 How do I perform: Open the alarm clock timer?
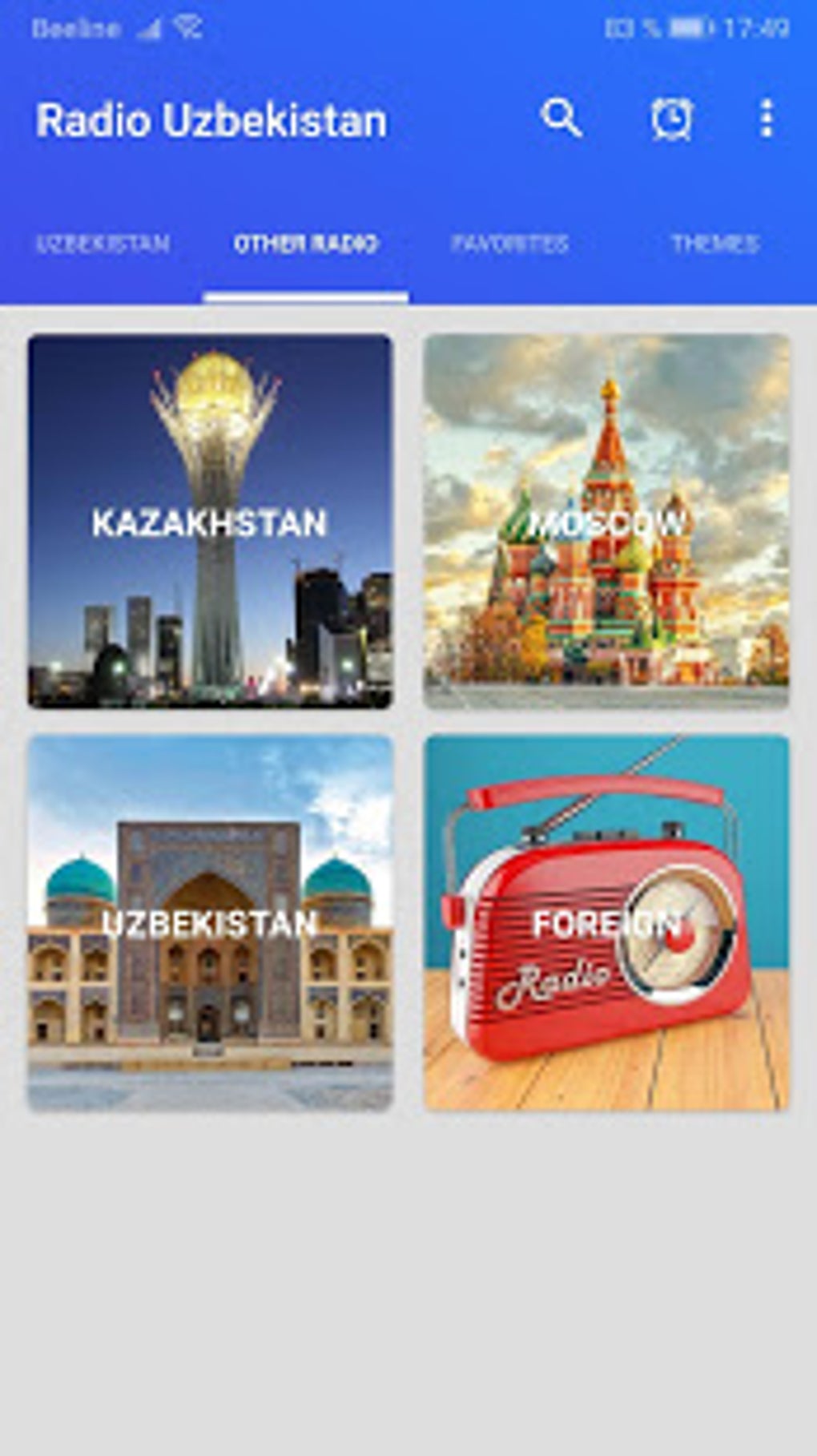(670, 119)
